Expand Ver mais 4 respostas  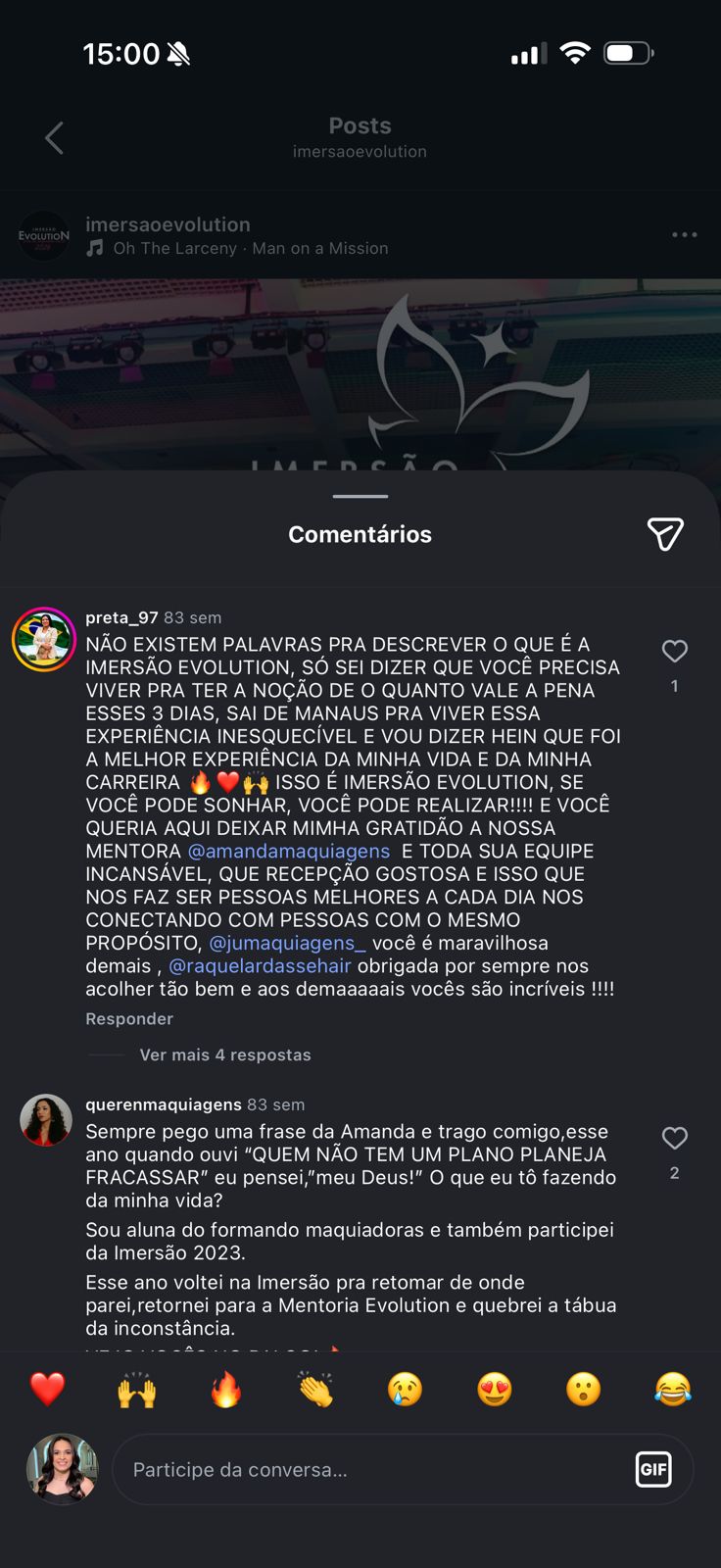click(x=225, y=1055)
